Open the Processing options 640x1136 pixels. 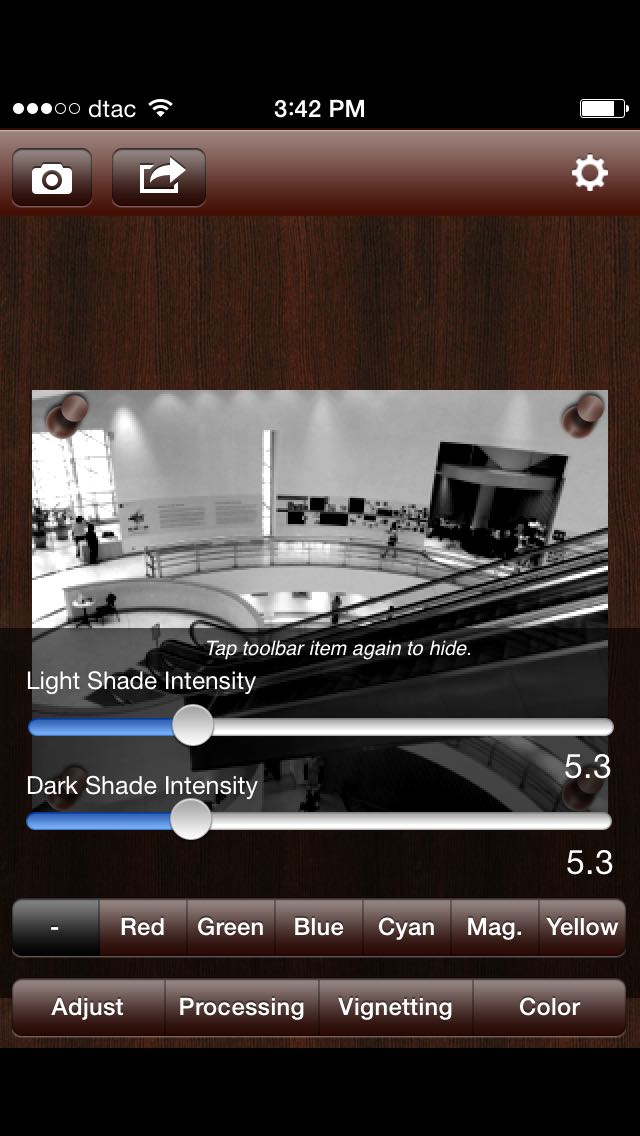[241, 1007]
